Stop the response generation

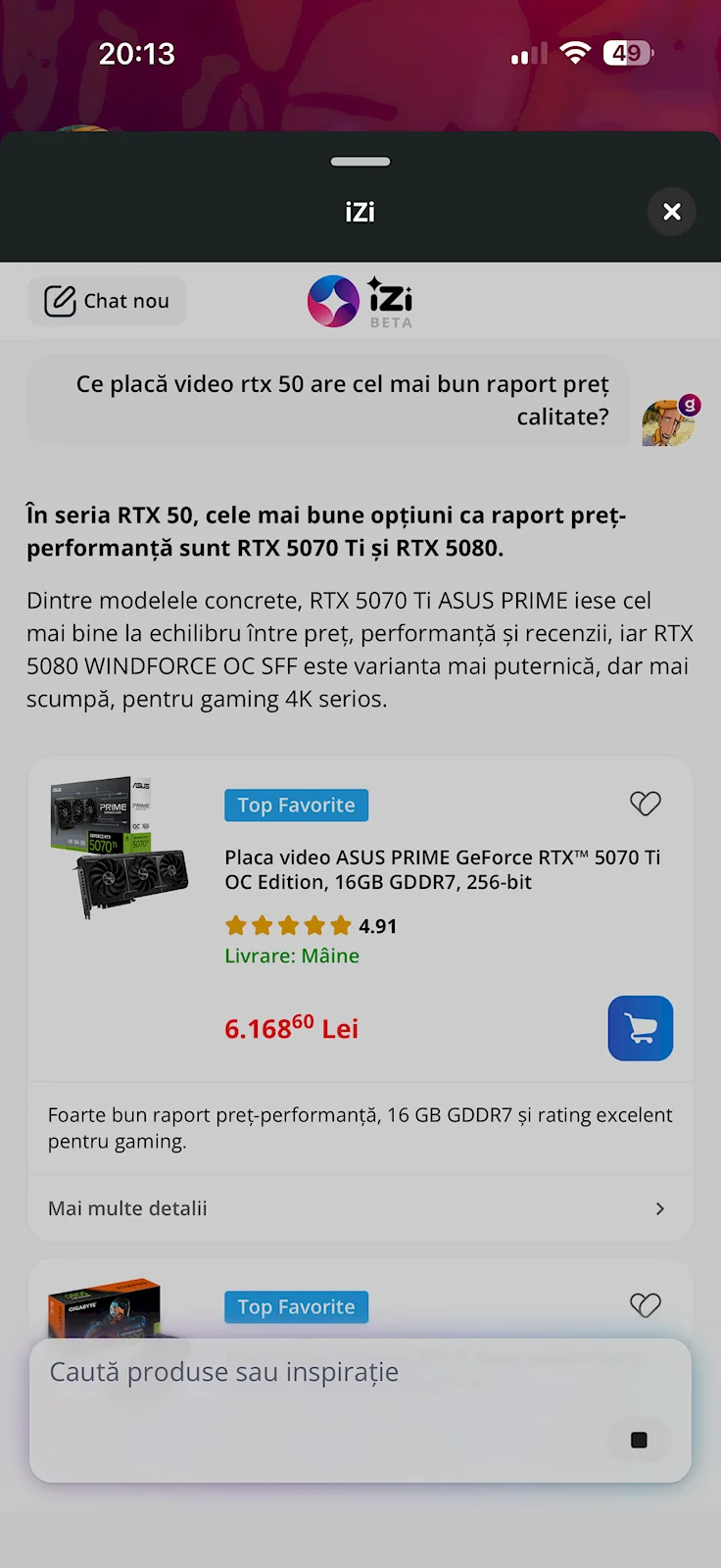coord(639,1440)
